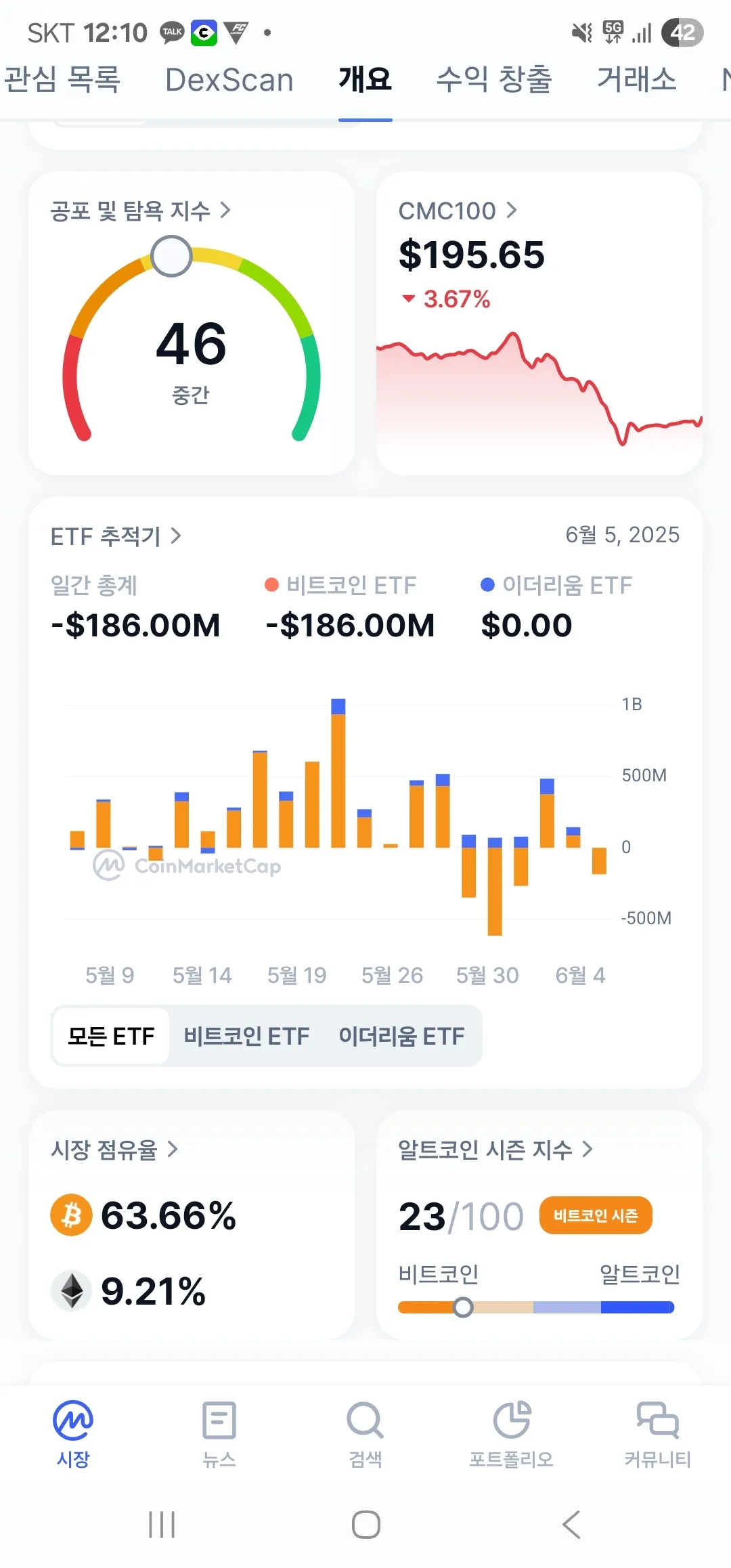The width and height of the screenshot is (731, 1568).
Task: Open the DexScan tab
Action: [229, 80]
